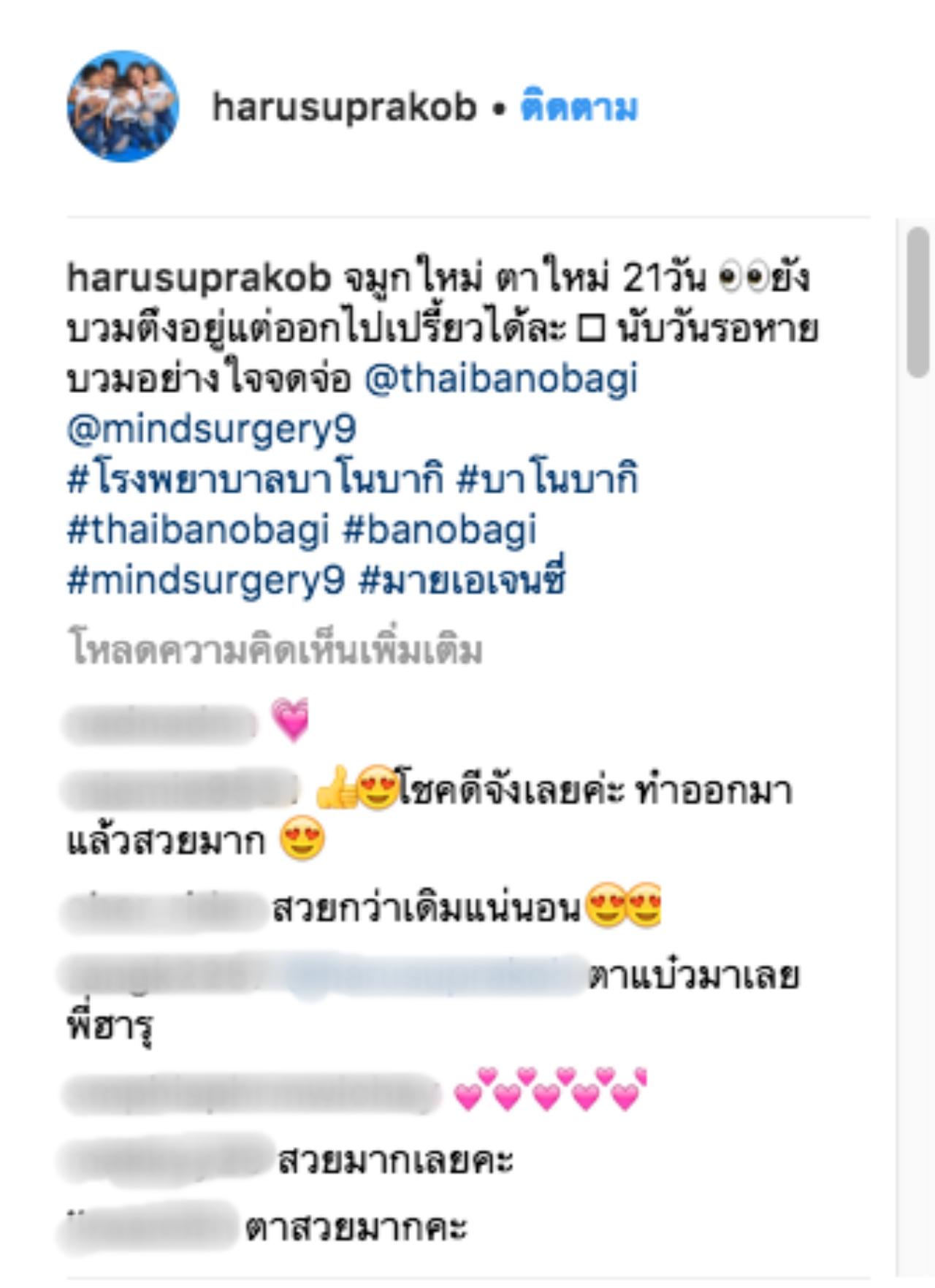Open harusuprakob's profile picture
The image size is (935, 1288).
tap(123, 107)
